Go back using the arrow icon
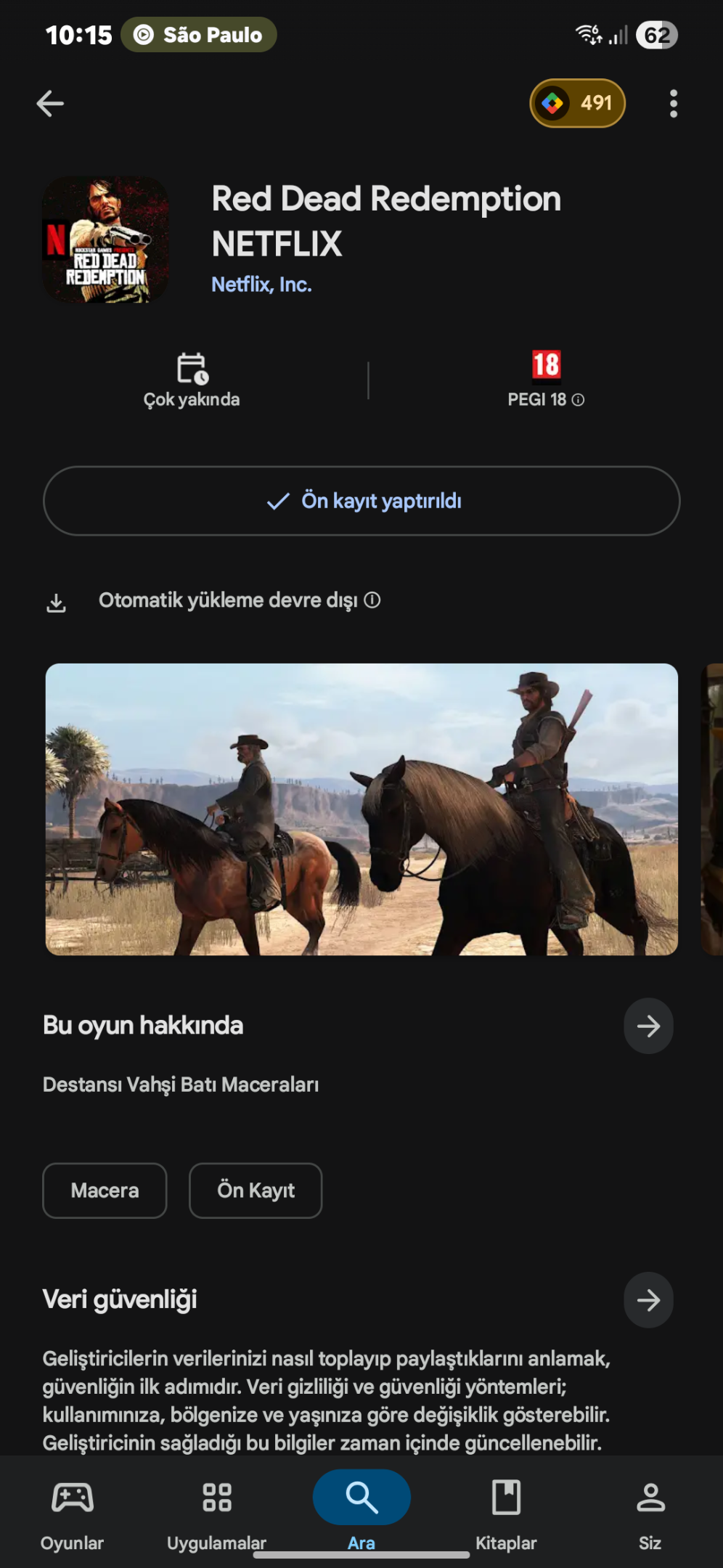 pyautogui.click(x=50, y=103)
